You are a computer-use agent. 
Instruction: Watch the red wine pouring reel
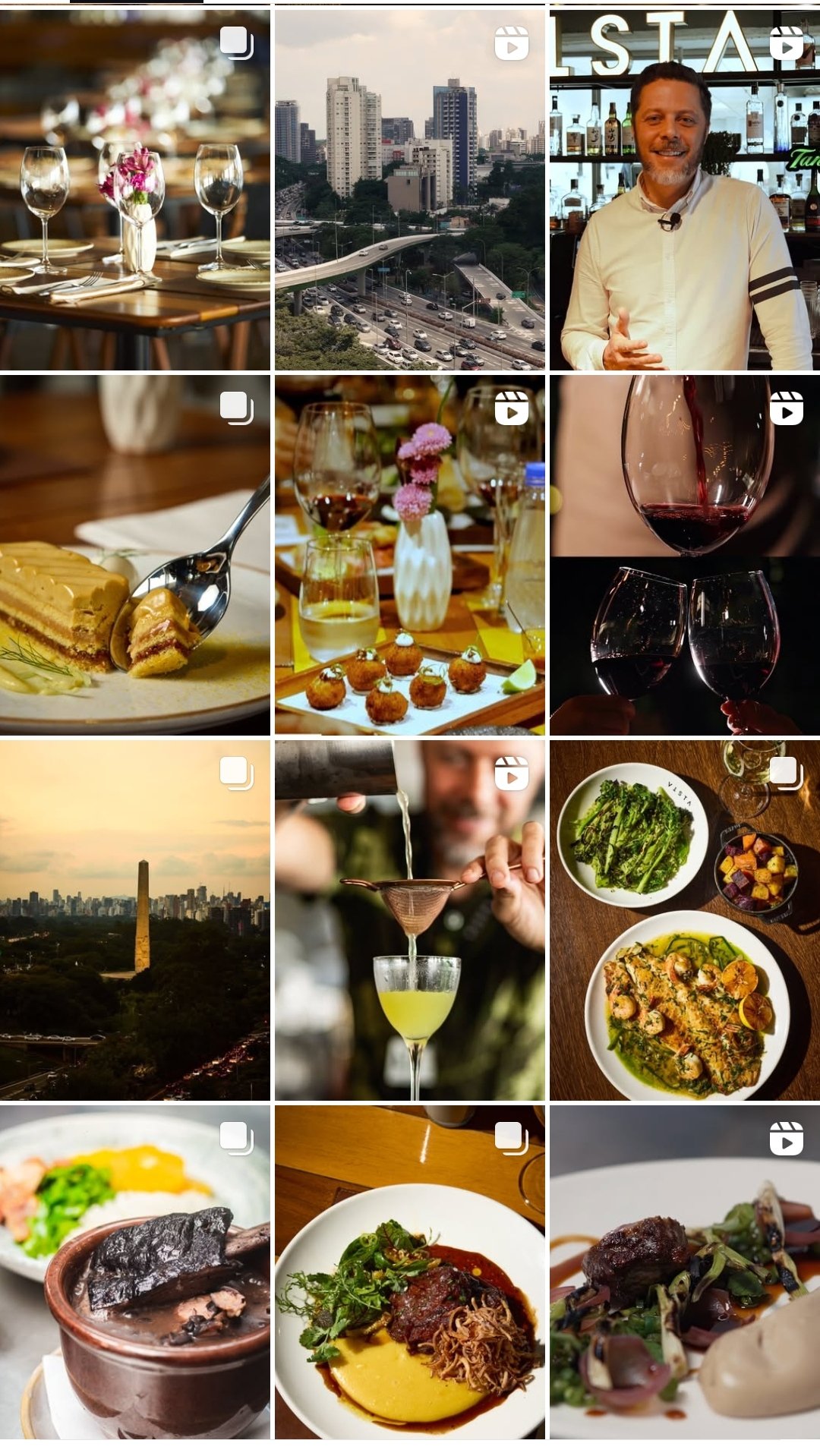[x=684, y=555]
